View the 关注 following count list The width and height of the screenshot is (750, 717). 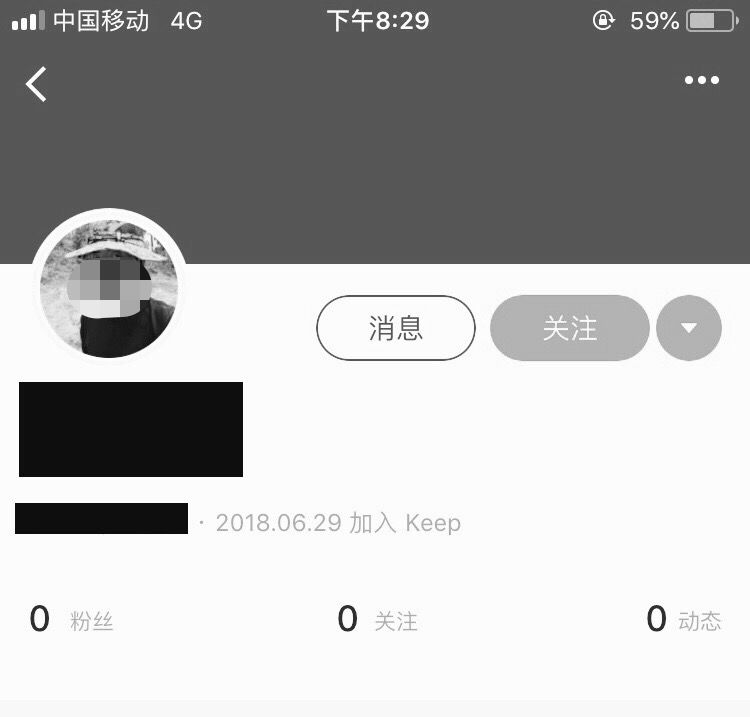[x=378, y=619]
